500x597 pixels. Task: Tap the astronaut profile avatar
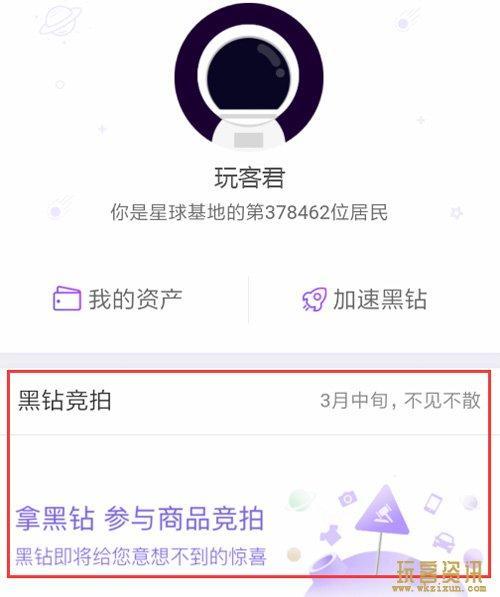pyautogui.click(x=249, y=77)
